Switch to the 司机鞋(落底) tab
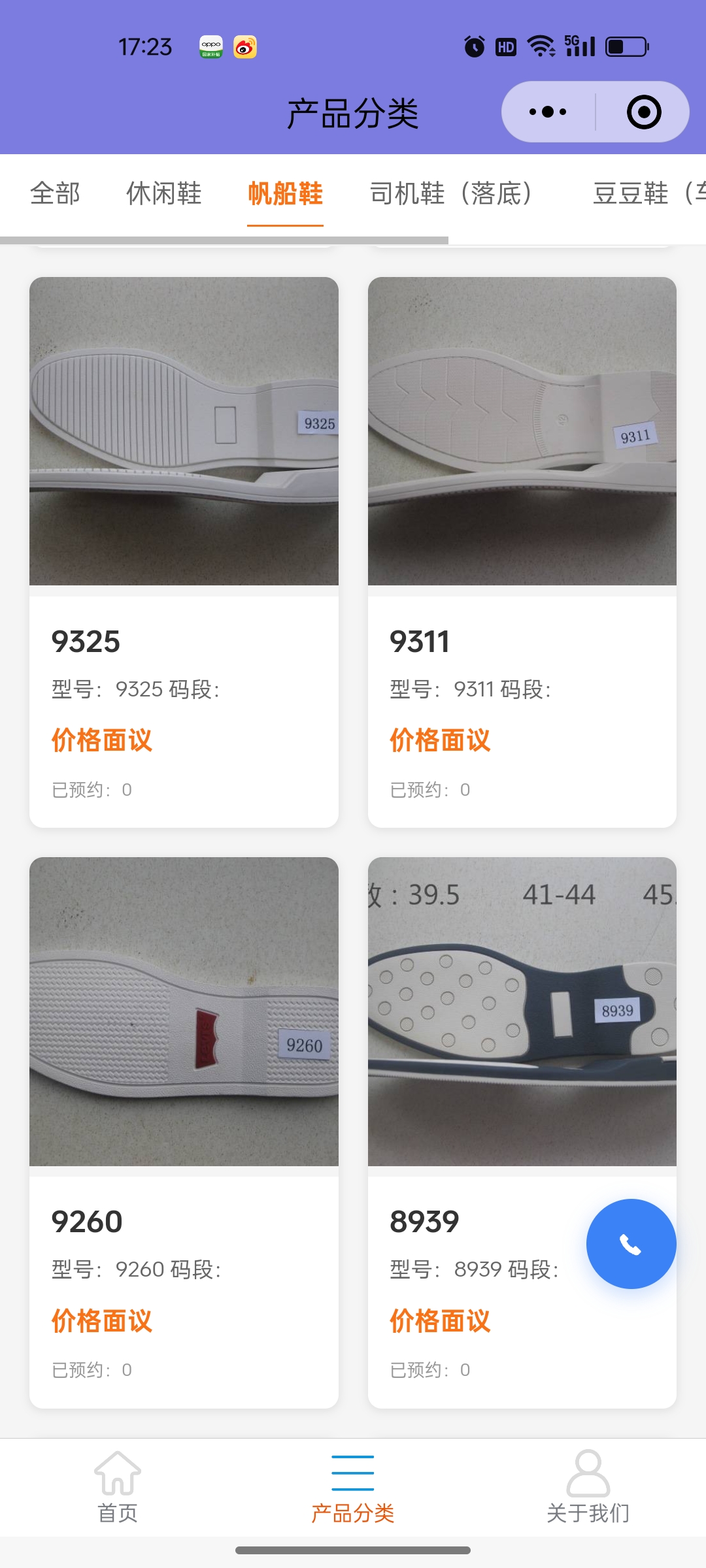The height and width of the screenshot is (1568, 706). (x=451, y=193)
